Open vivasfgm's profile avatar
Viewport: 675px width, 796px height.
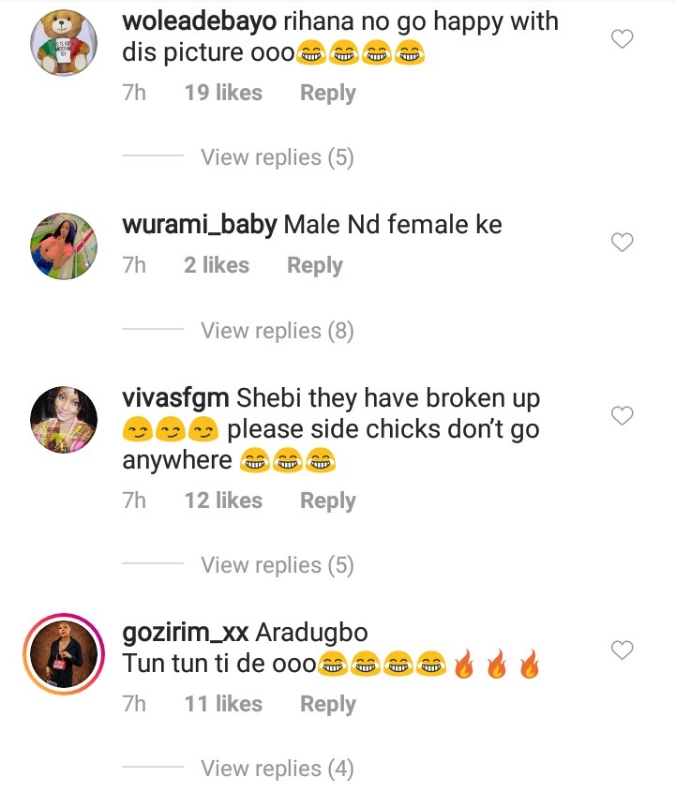click(65, 420)
